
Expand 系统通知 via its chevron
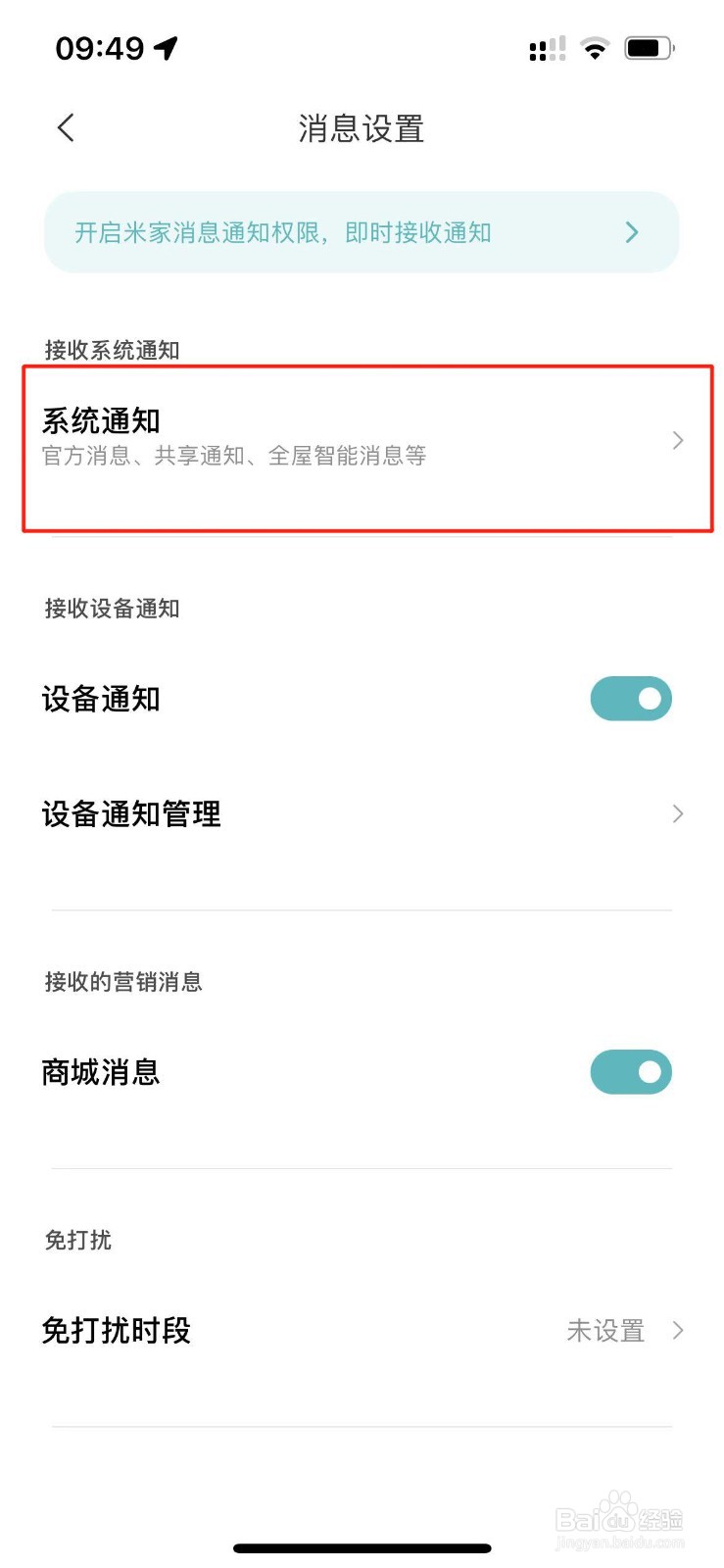(x=677, y=440)
